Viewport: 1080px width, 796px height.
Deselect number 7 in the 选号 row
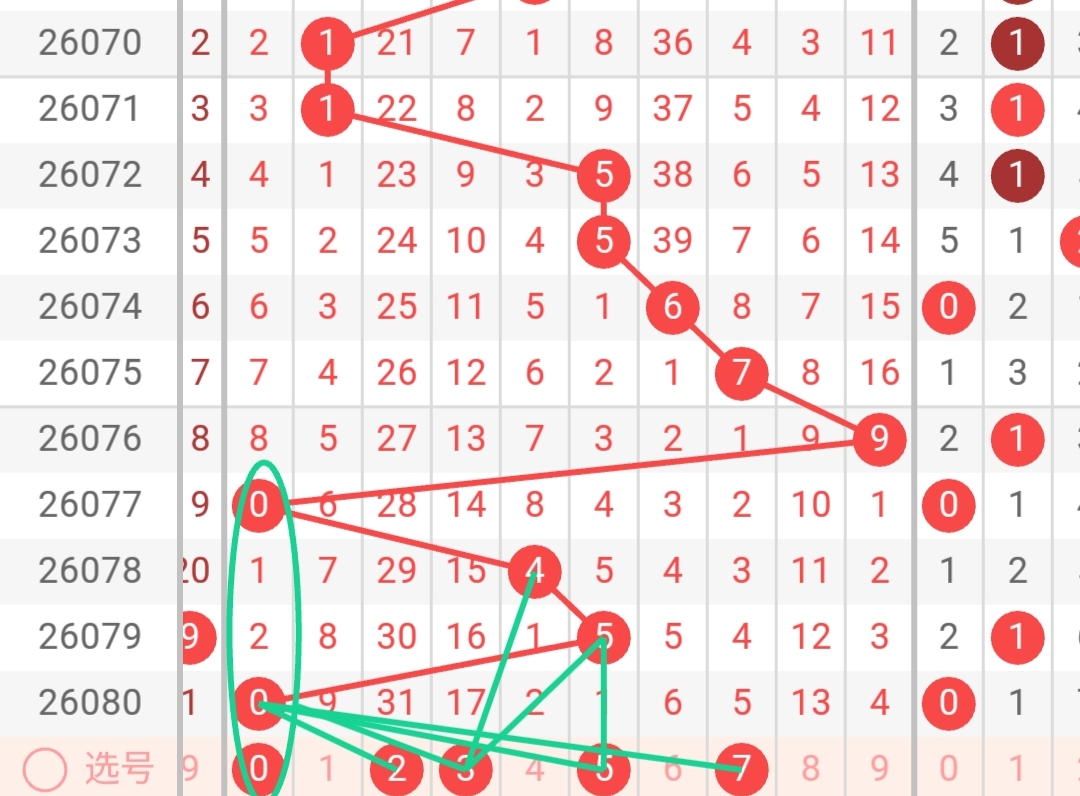click(x=741, y=770)
